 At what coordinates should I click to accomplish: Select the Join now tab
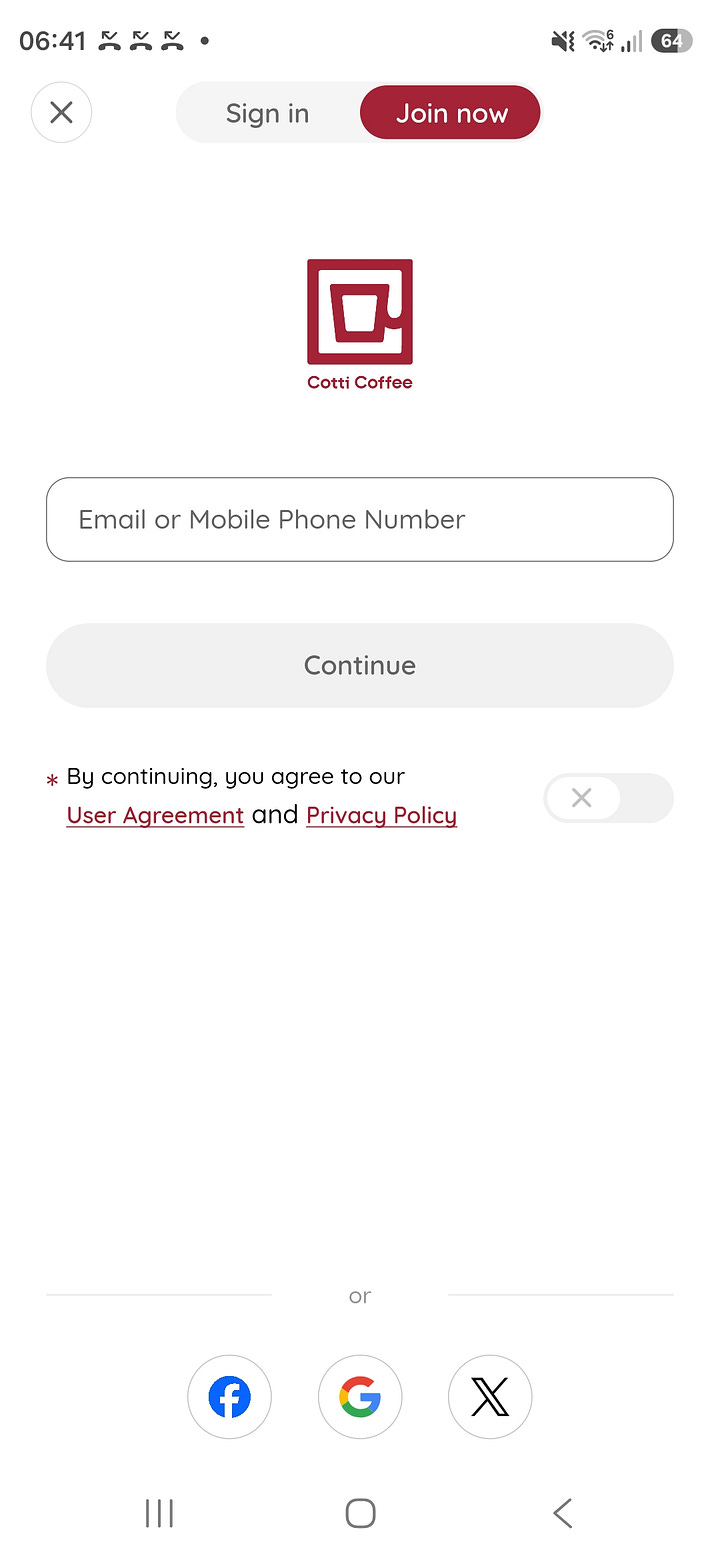click(451, 113)
